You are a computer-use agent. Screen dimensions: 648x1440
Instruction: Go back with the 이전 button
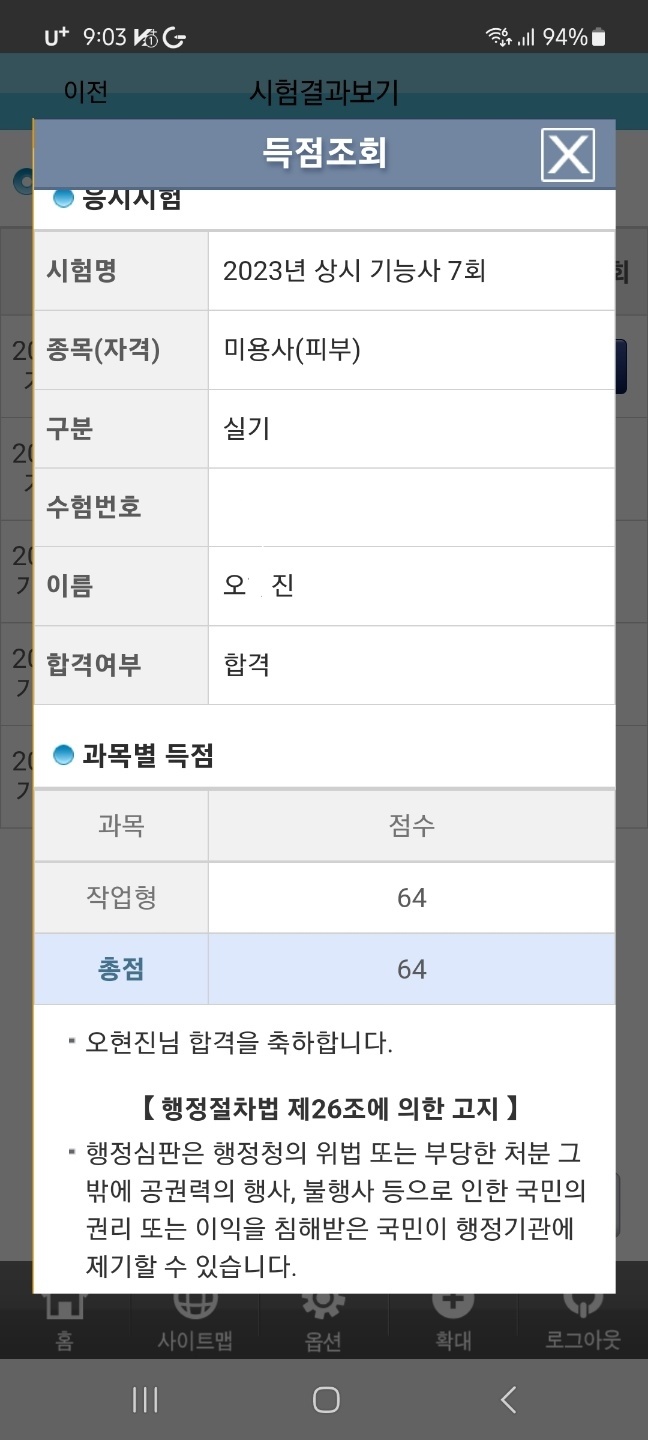click(x=86, y=92)
